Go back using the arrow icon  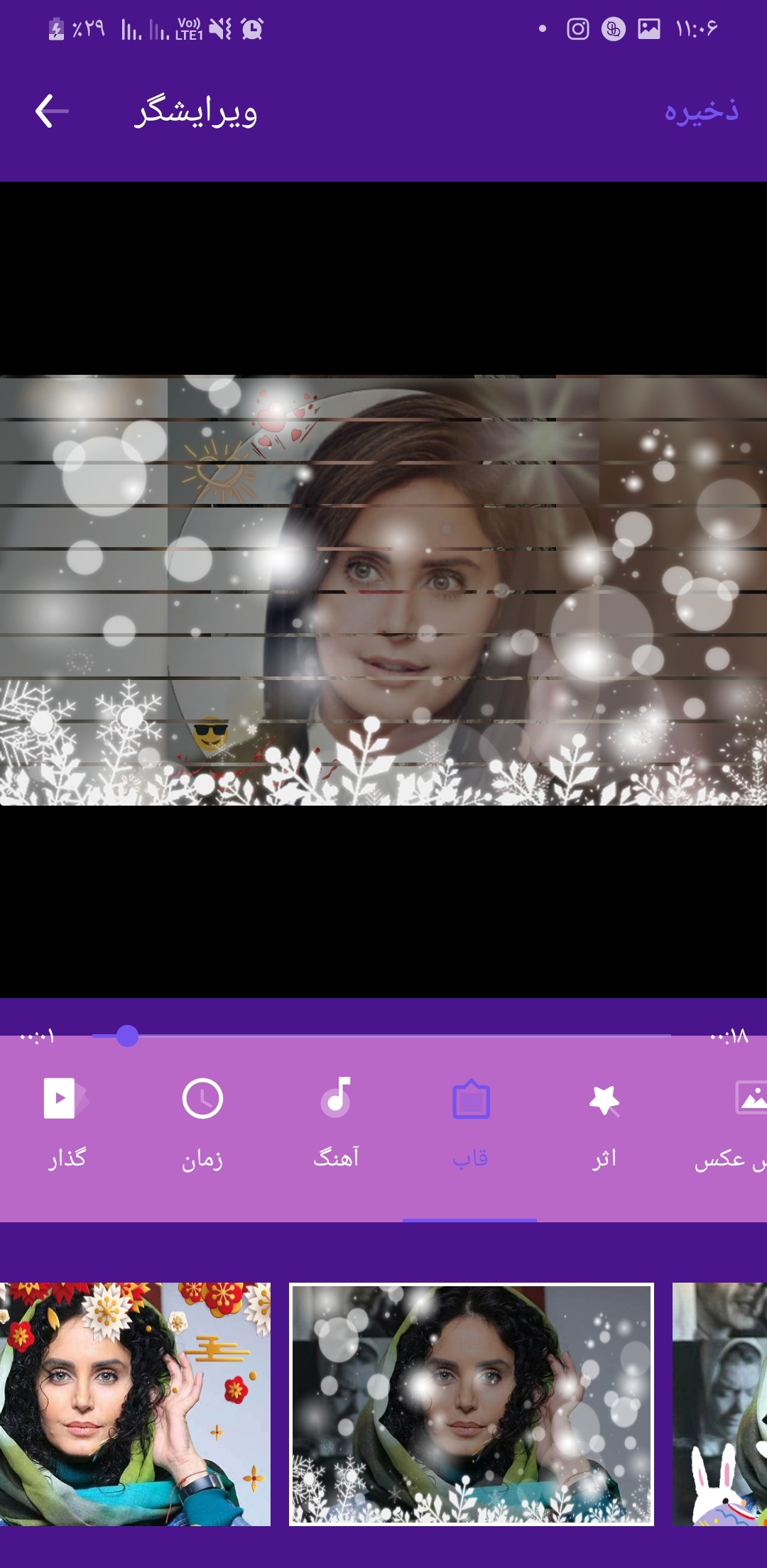pos(52,111)
